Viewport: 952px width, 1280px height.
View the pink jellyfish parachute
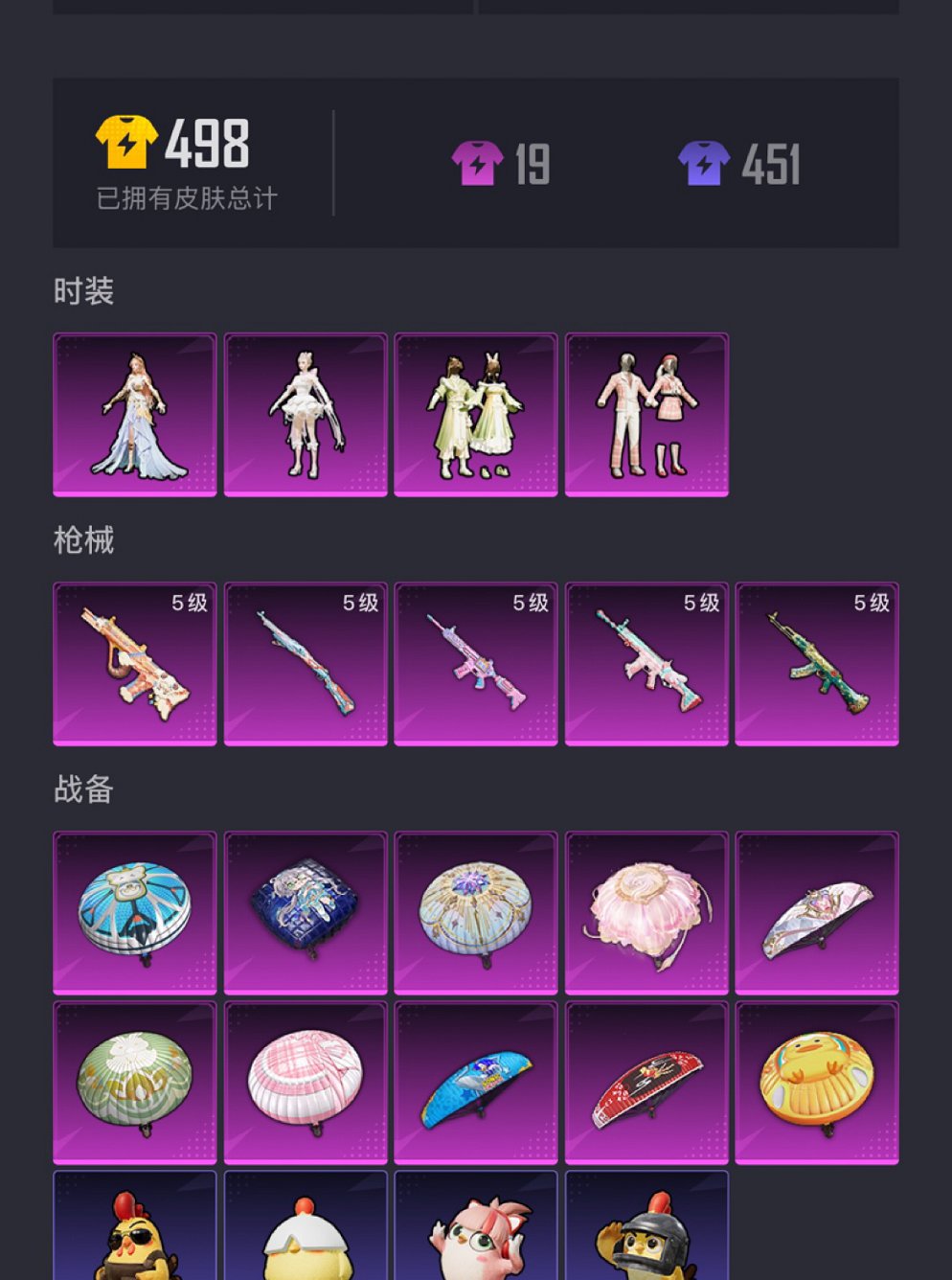point(646,912)
